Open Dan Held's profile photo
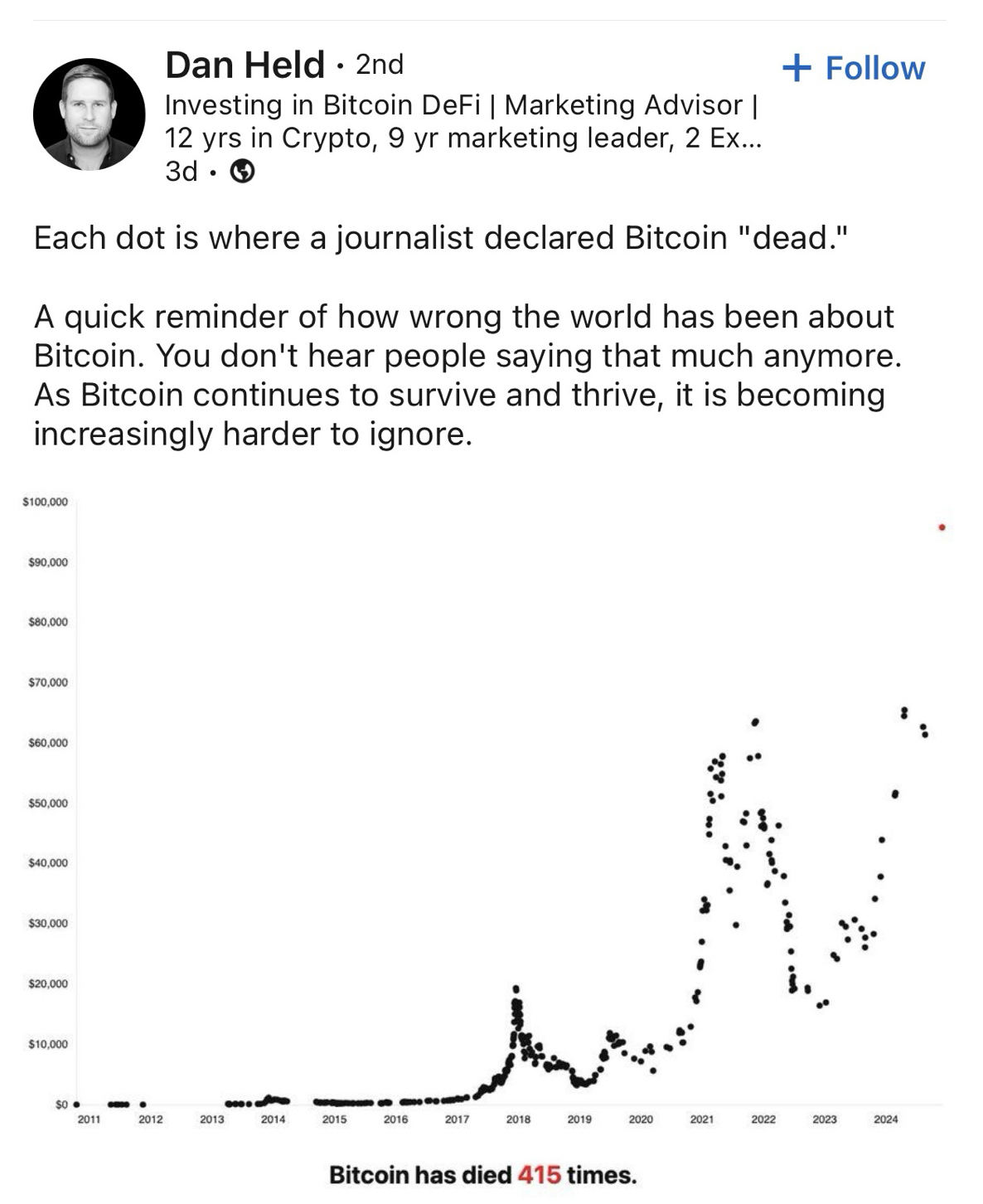This screenshot has height=1204, width=983. coord(89,114)
